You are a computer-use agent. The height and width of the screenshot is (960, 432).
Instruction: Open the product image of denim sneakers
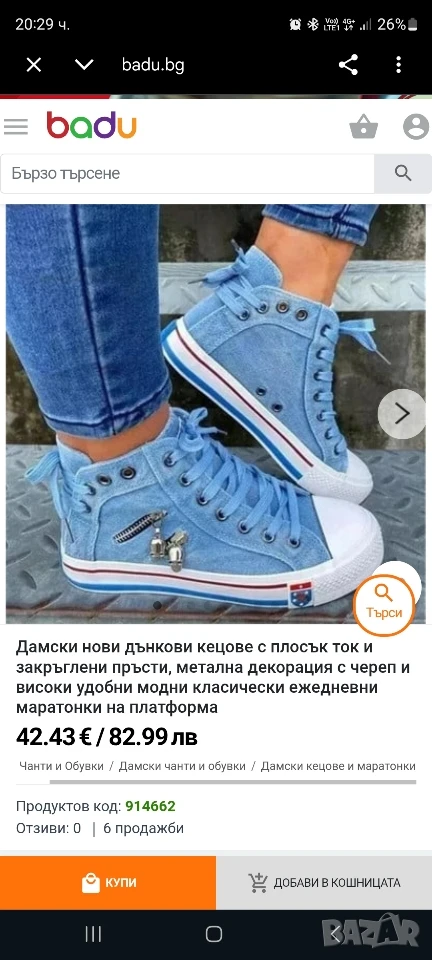click(216, 414)
